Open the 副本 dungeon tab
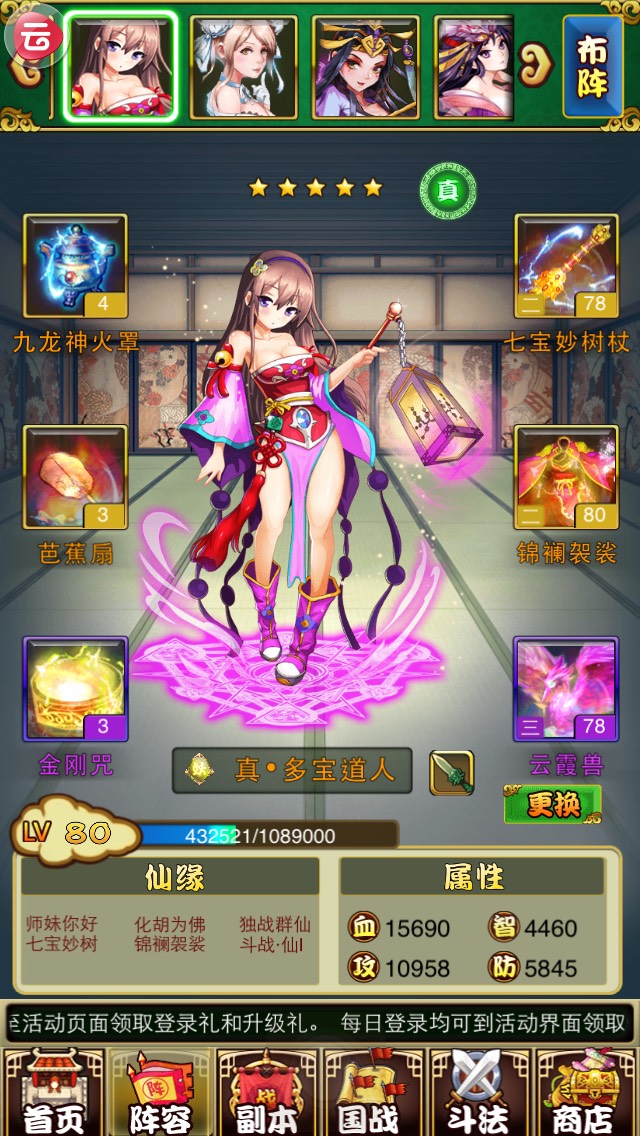The width and height of the screenshot is (640, 1136). [x=266, y=1092]
